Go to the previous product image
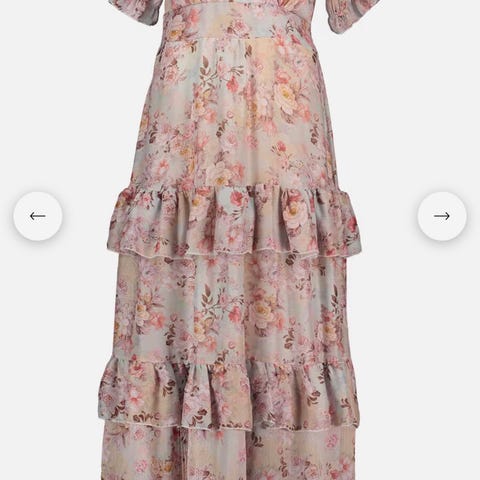Screen dimensions: 480x480 point(38,216)
